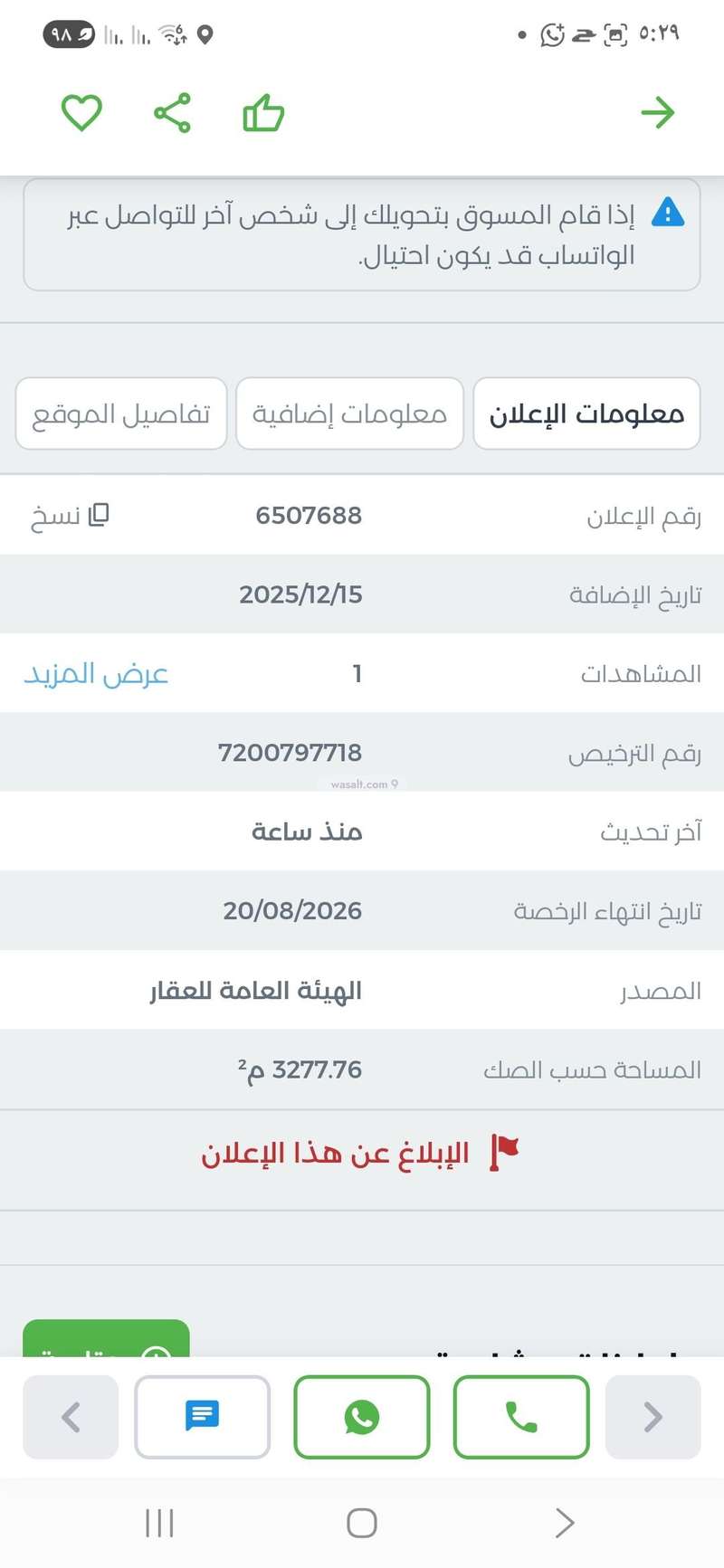Viewport: 724px width, 1568px height.
Task: Go to the listing via right chevron
Action: pos(653,1417)
